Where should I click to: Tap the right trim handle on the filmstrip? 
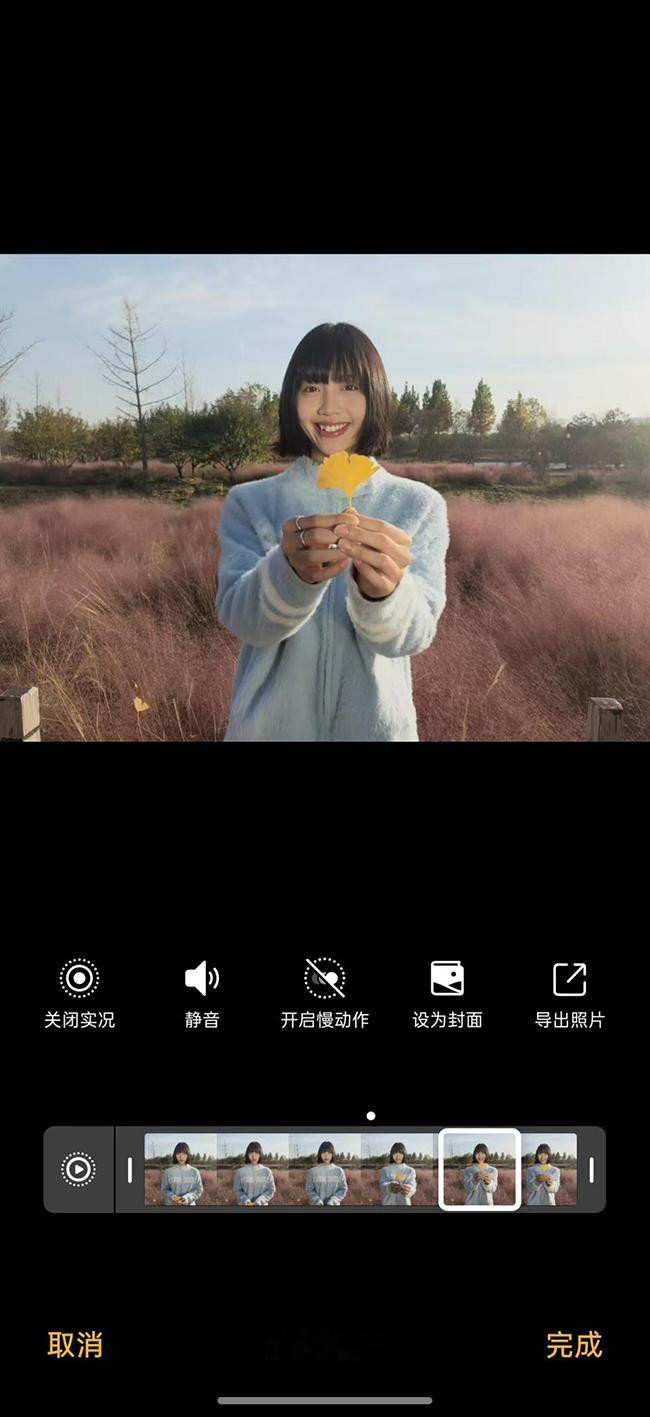coord(591,1169)
